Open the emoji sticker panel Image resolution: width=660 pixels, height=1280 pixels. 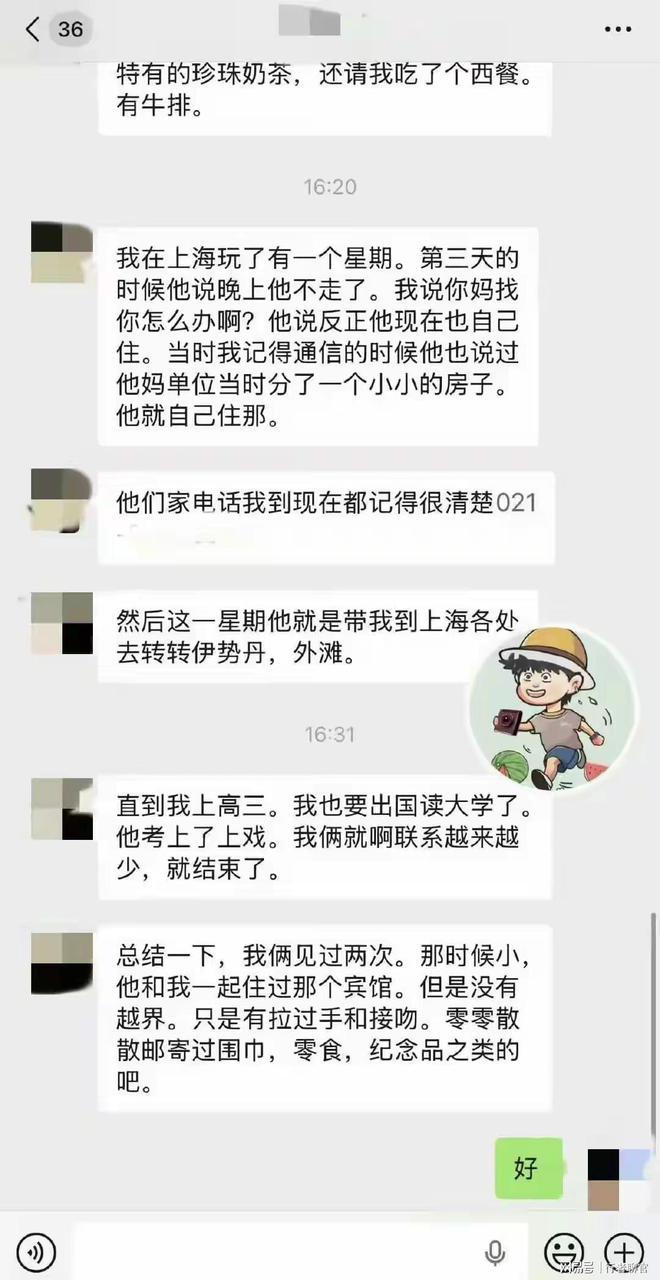[x=564, y=1251]
